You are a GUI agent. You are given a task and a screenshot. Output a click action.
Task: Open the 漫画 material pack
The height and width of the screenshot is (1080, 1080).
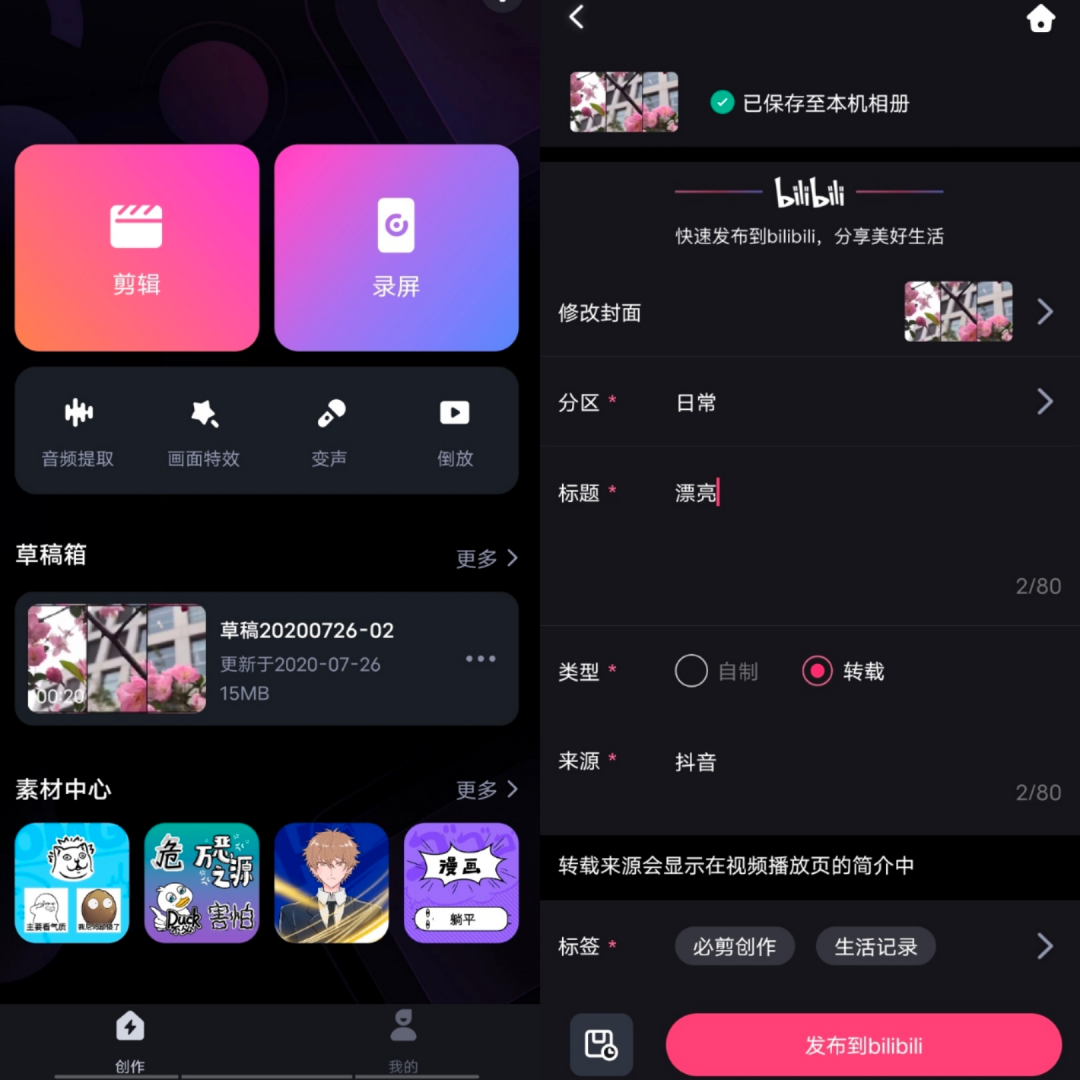click(461, 883)
